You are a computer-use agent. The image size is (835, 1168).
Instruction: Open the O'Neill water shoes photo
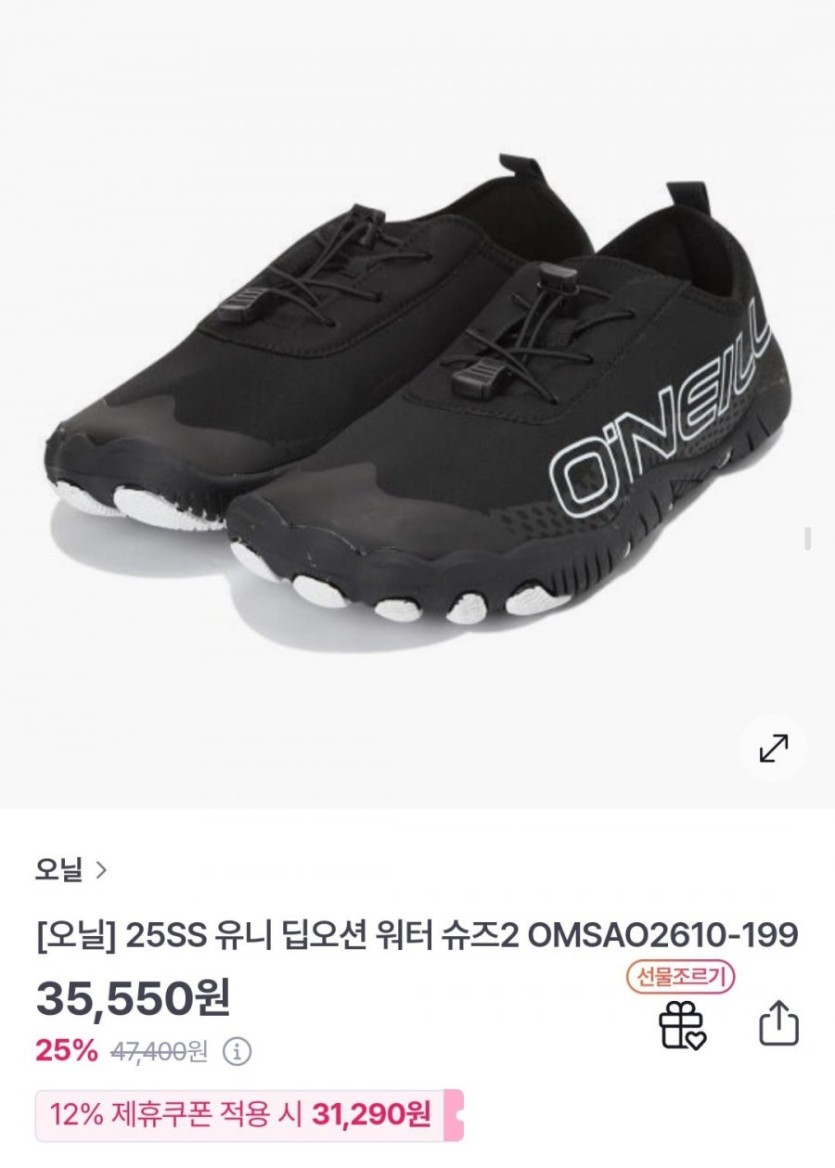coord(418,400)
